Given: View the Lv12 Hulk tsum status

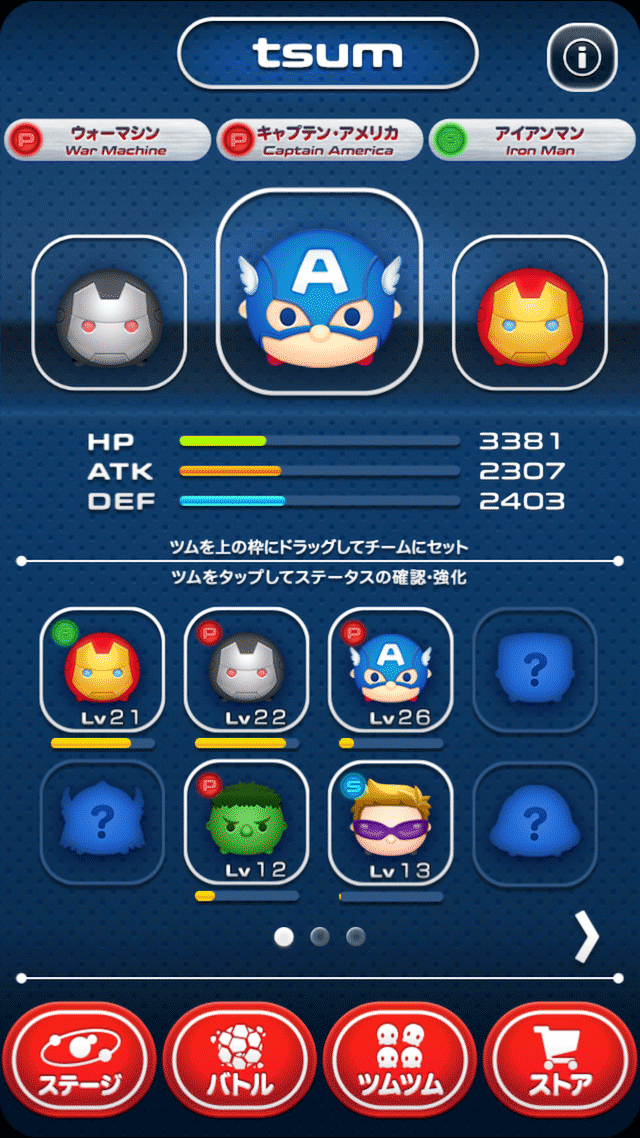Looking at the screenshot, I should (x=246, y=822).
